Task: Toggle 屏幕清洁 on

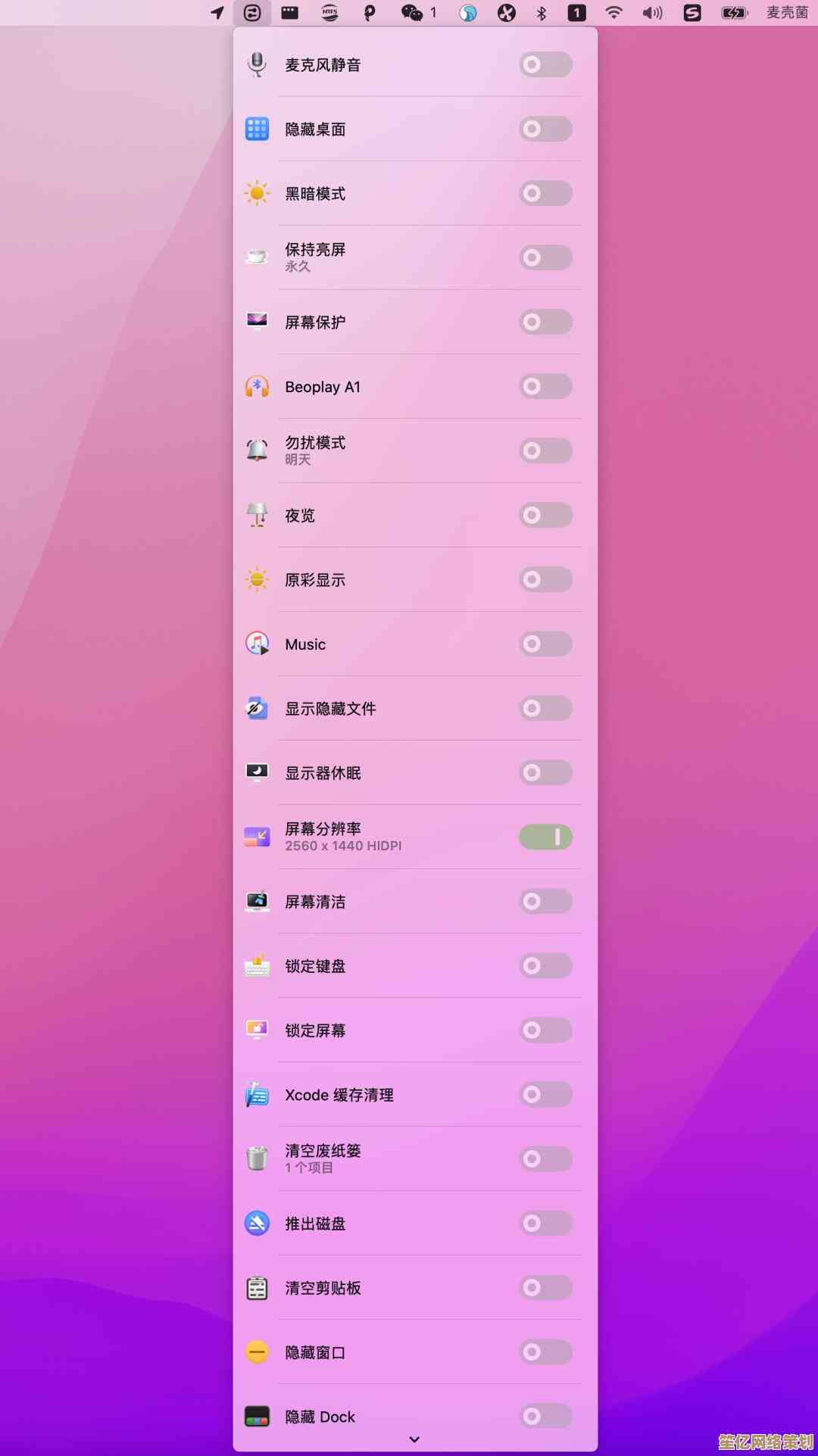Action: pyautogui.click(x=545, y=902)
